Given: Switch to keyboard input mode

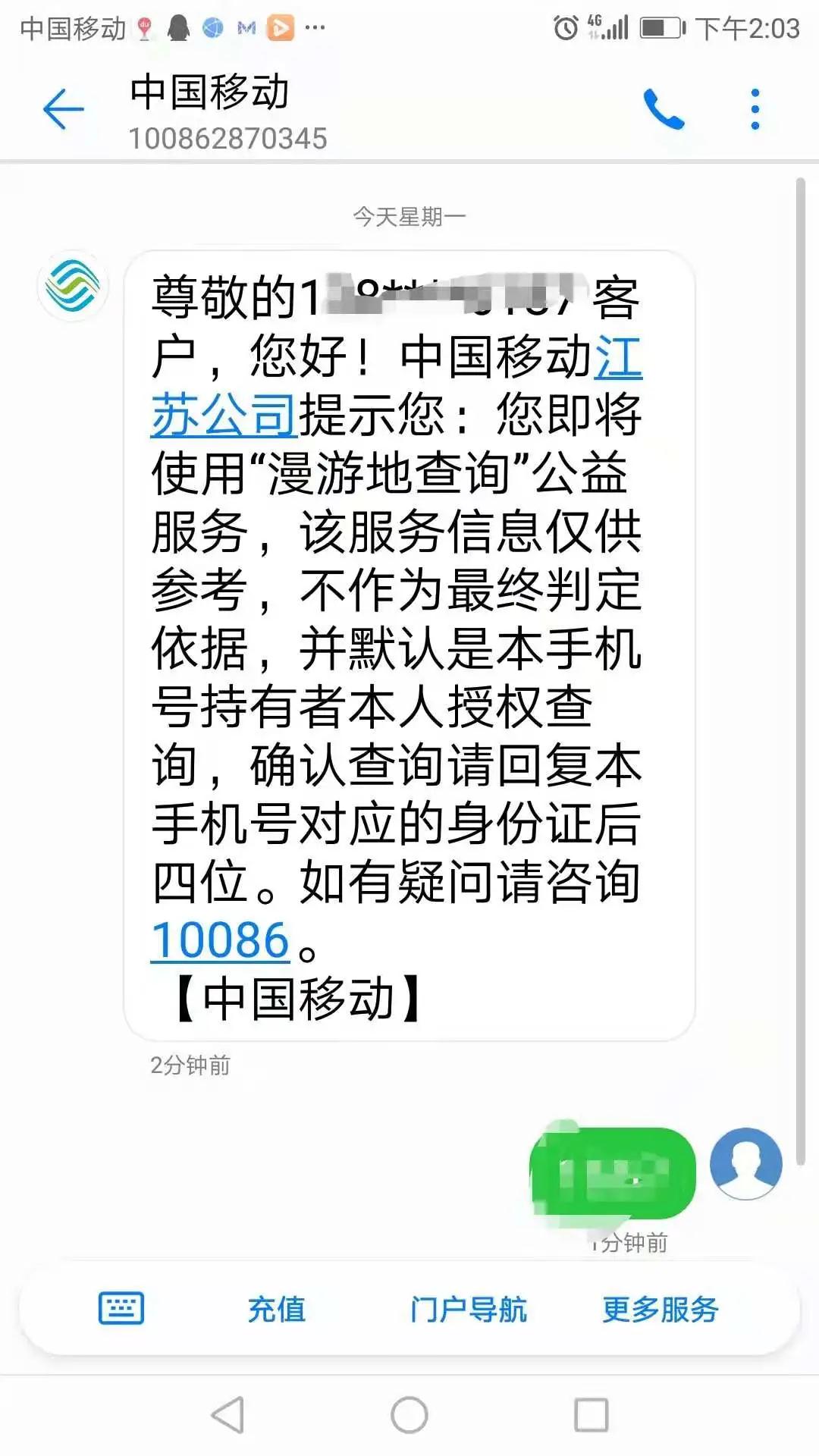Looking at the screenshot, I should pos(121,1309).
